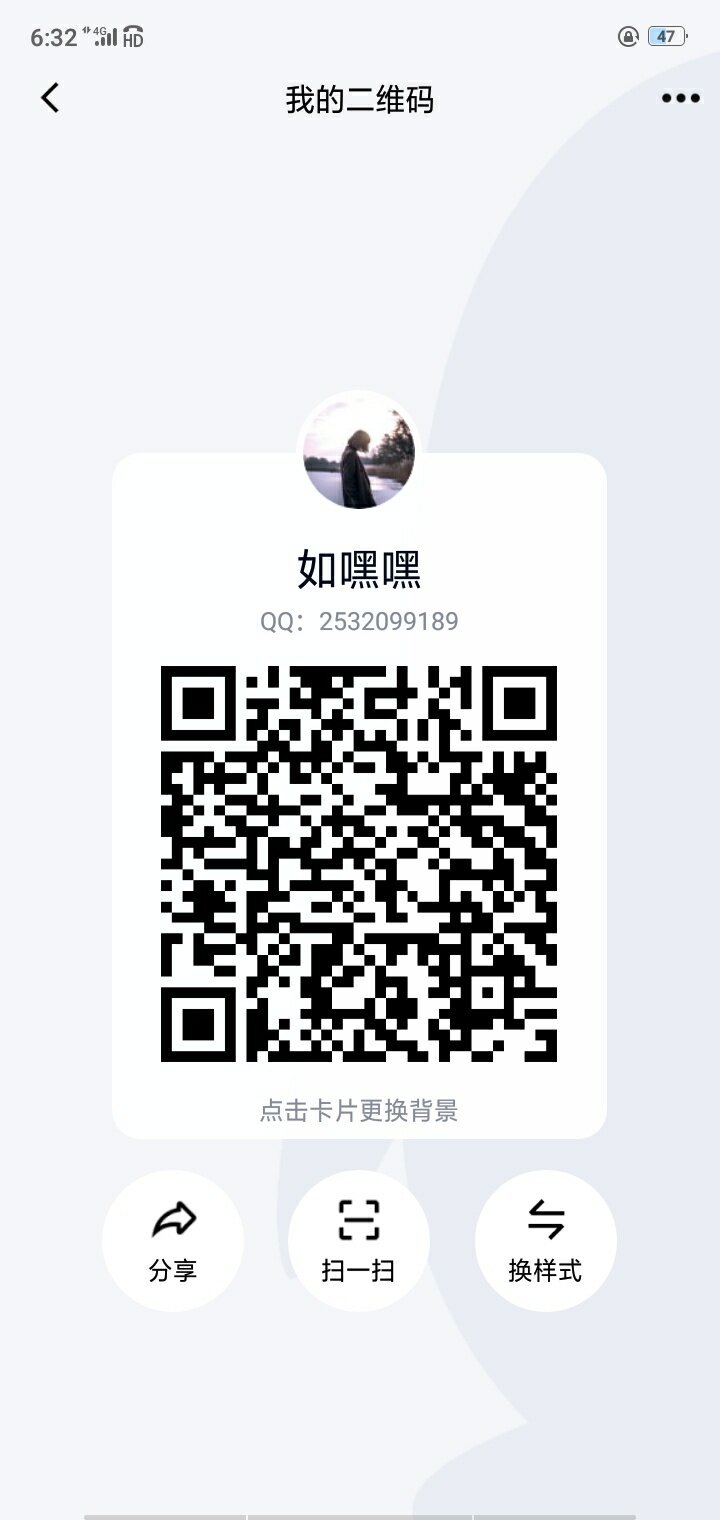Open 扫一扫 scanner
Image resolution: width=720 pixels, height=1520 pixels.
(359, 1240)
